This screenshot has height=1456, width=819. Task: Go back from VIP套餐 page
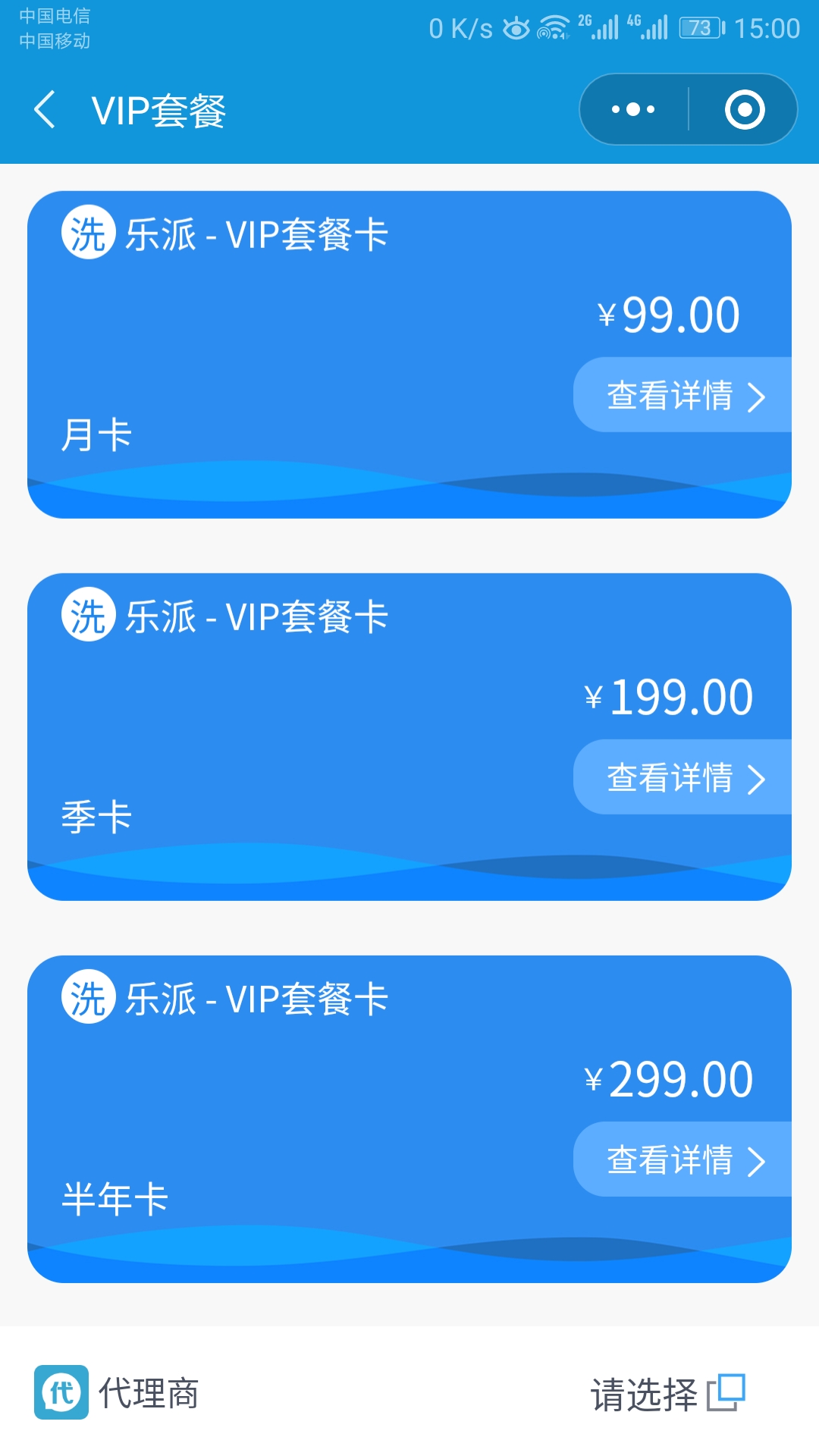[x=45, y=110]
